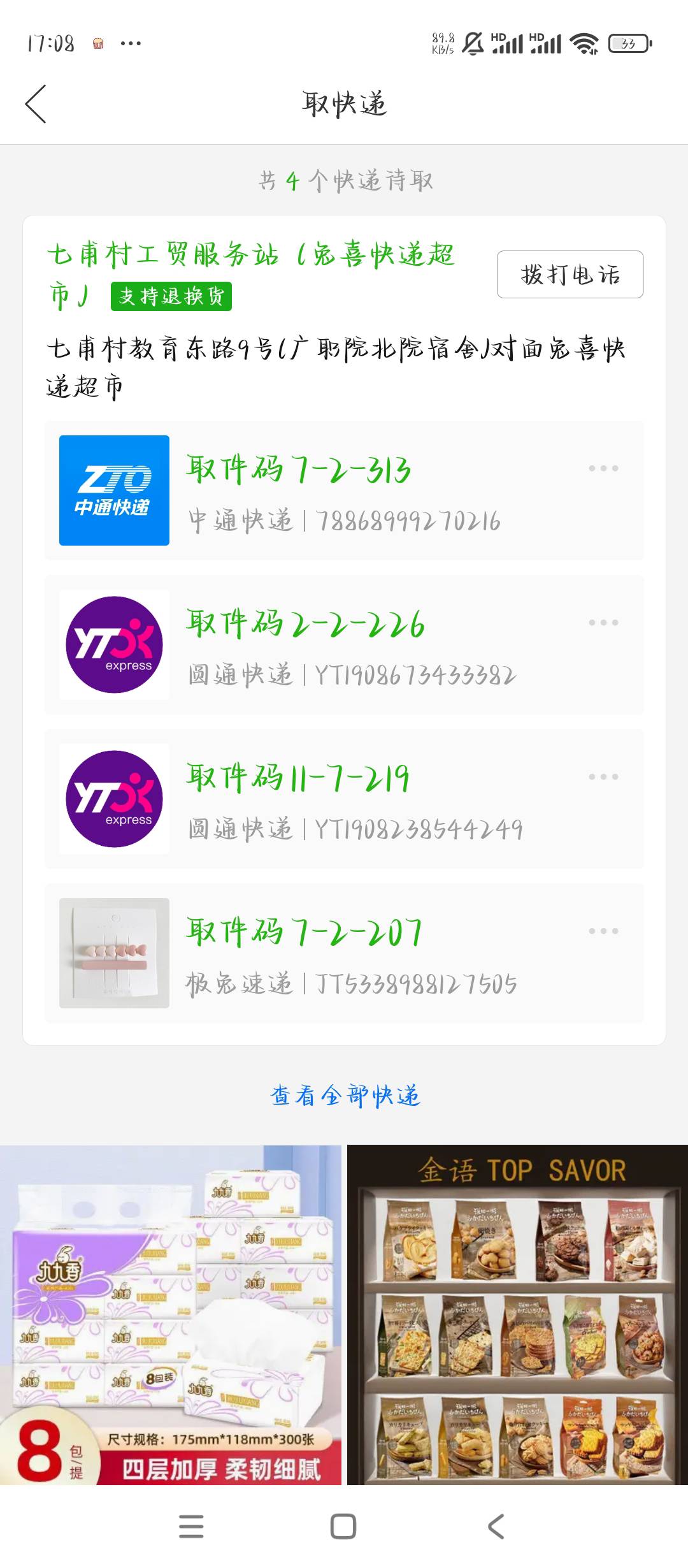
Task: Go to the system home screen
Action: tap(343, 1527)
